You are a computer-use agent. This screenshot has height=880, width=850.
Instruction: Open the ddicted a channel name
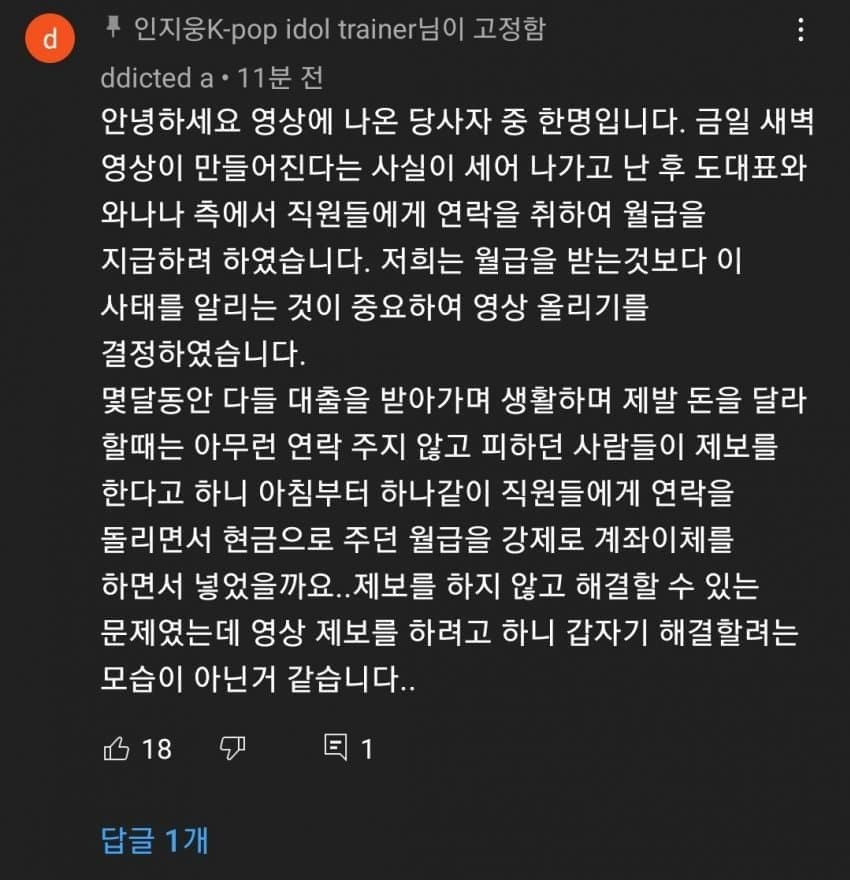click(156, 77)
